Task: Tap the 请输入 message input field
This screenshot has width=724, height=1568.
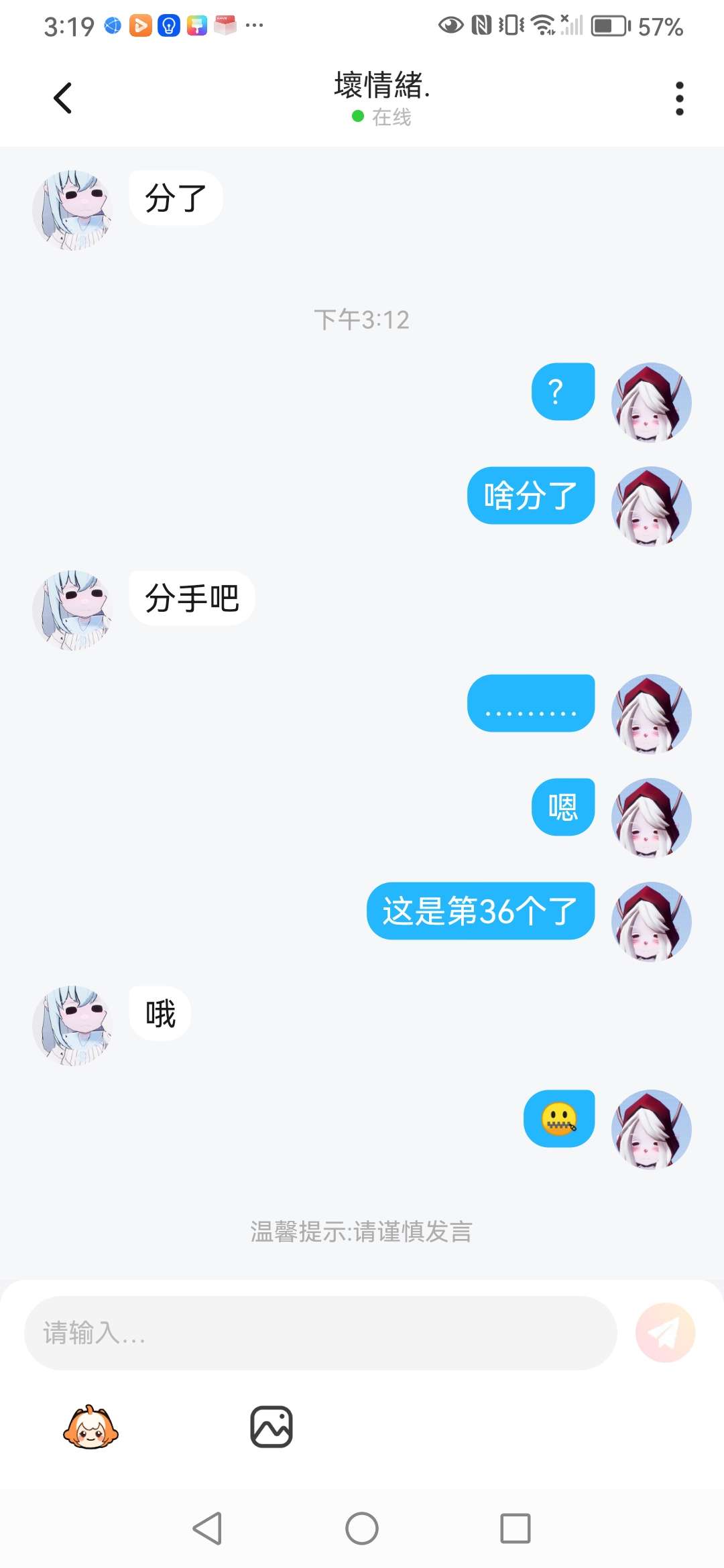Action: 320,1333
